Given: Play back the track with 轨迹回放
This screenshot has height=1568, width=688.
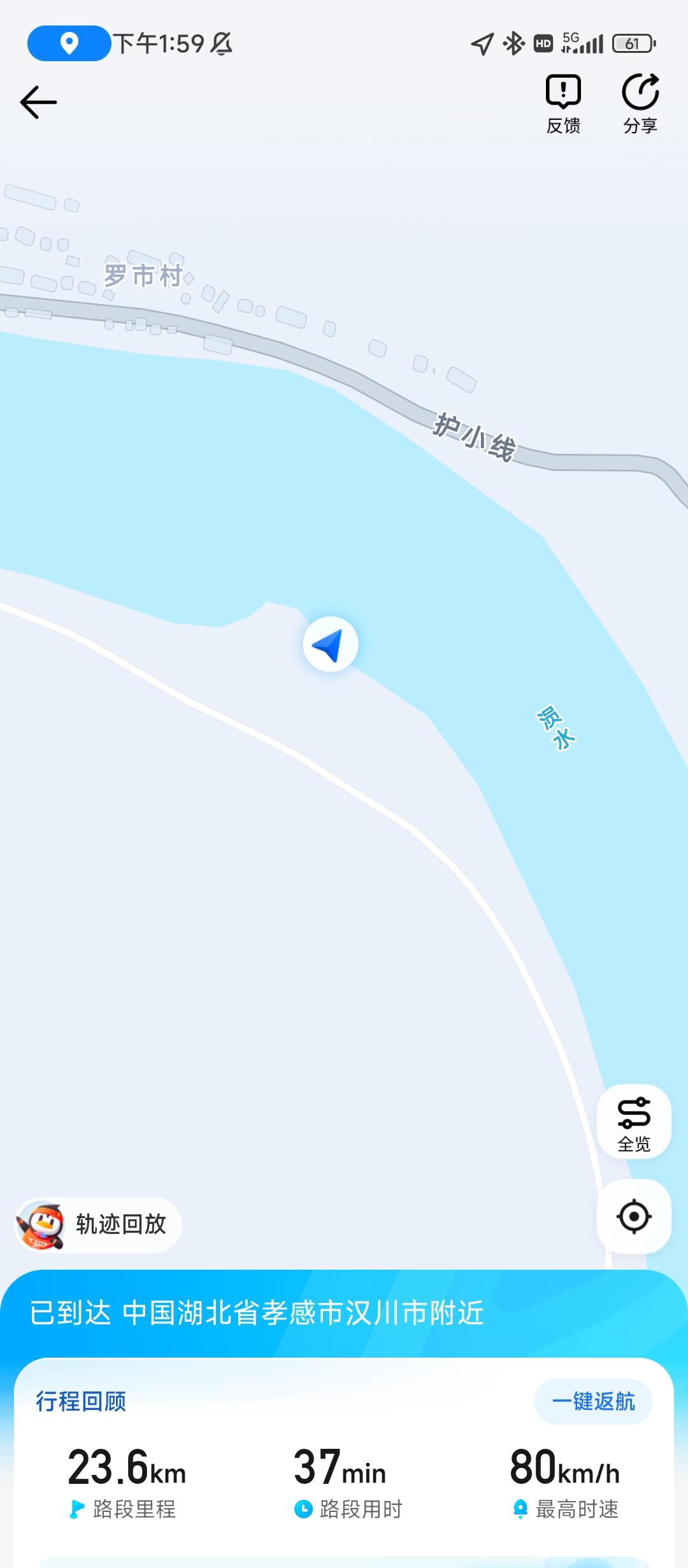Looking at the screenshot, I should (x=98, y=1224).
